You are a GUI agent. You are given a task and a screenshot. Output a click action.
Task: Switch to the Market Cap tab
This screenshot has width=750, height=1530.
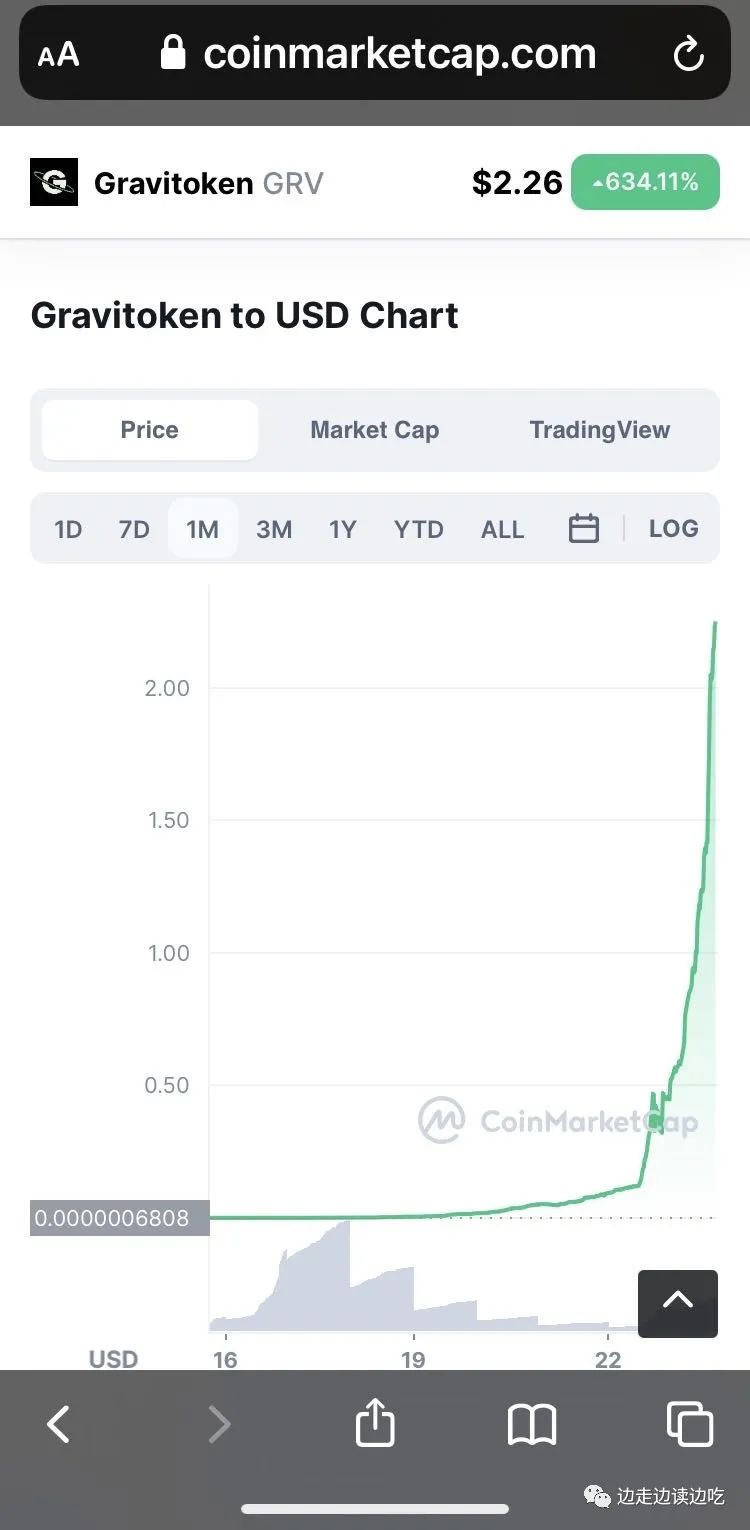[374, 430]
